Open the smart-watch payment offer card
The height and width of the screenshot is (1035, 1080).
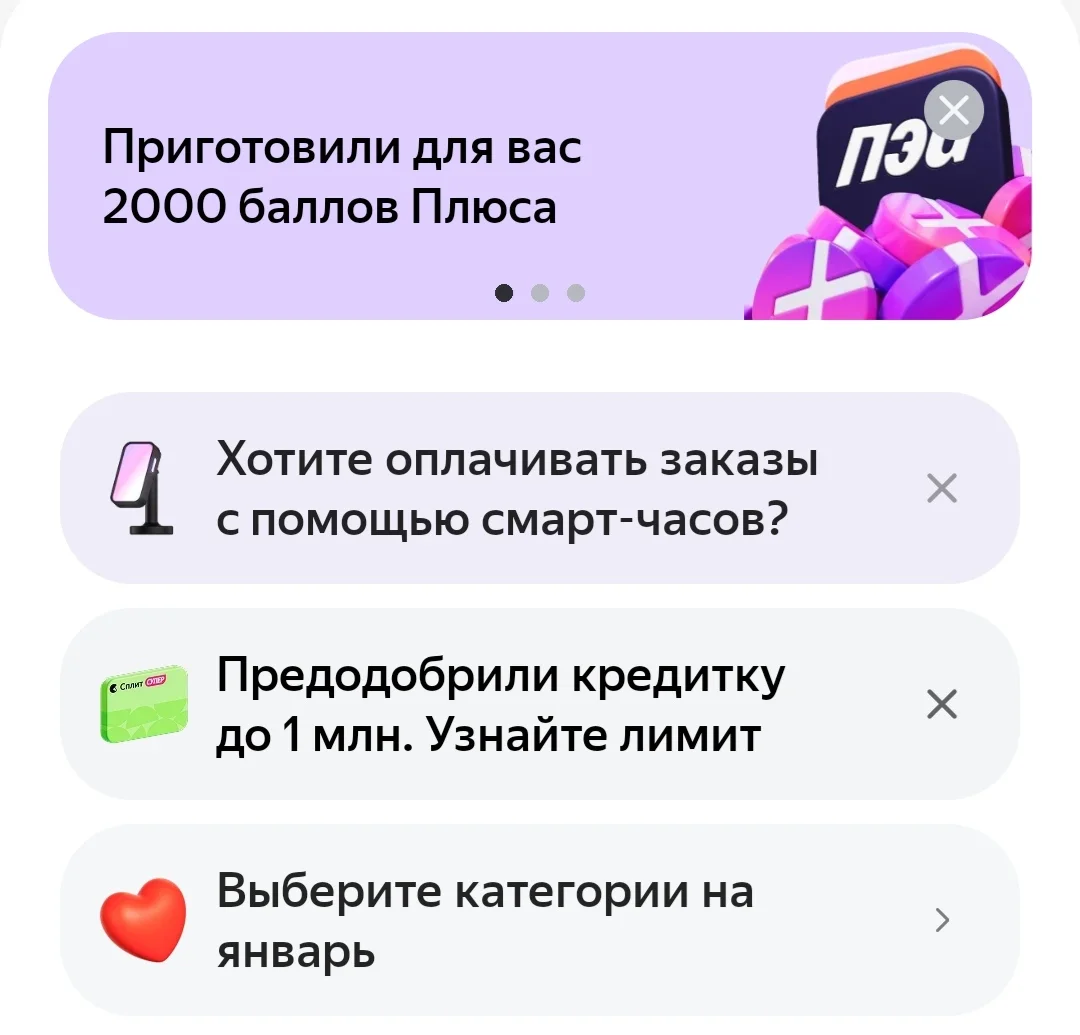tap(539, 488)
